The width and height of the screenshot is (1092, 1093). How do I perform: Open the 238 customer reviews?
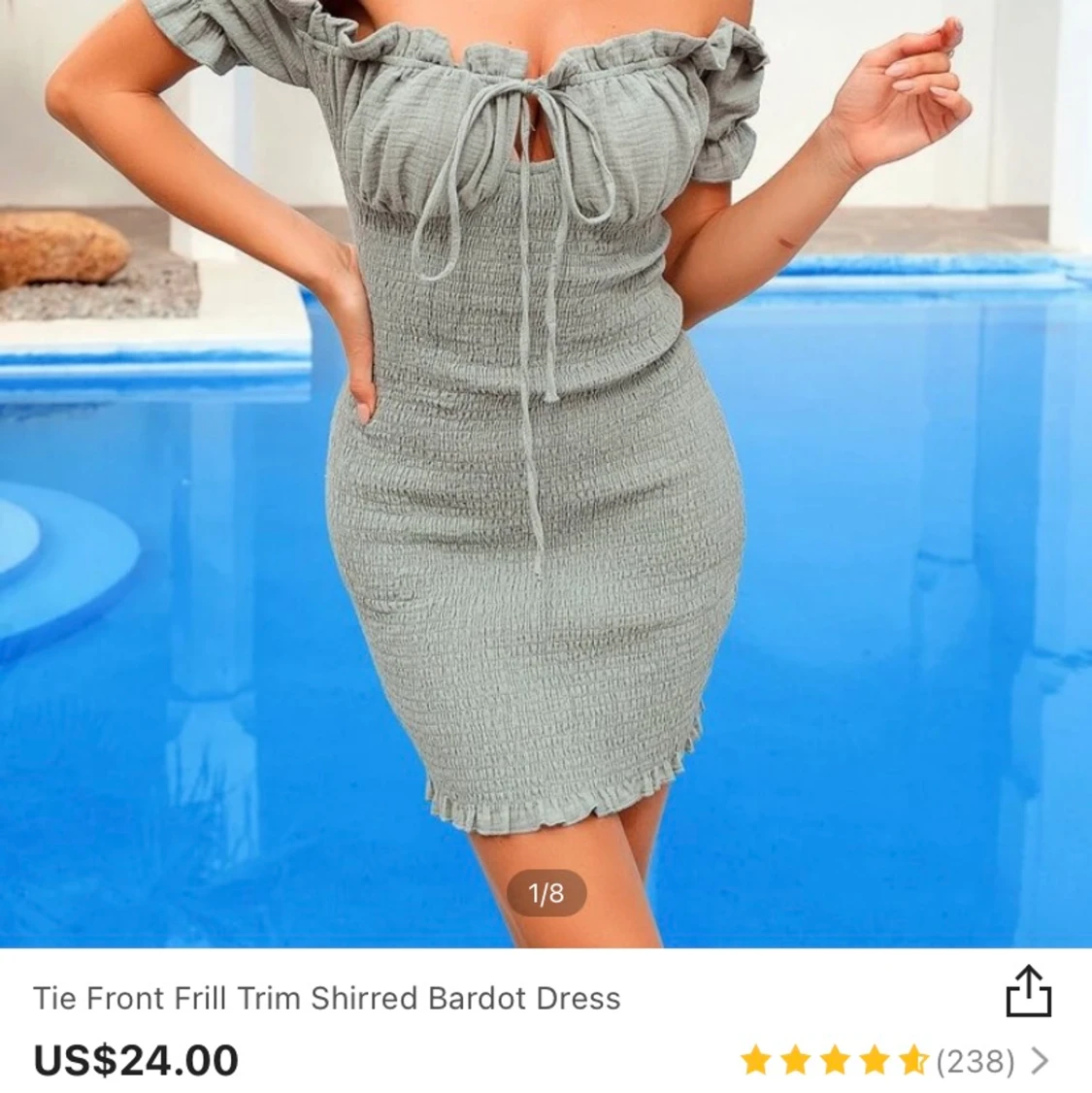pos(975,1061)
